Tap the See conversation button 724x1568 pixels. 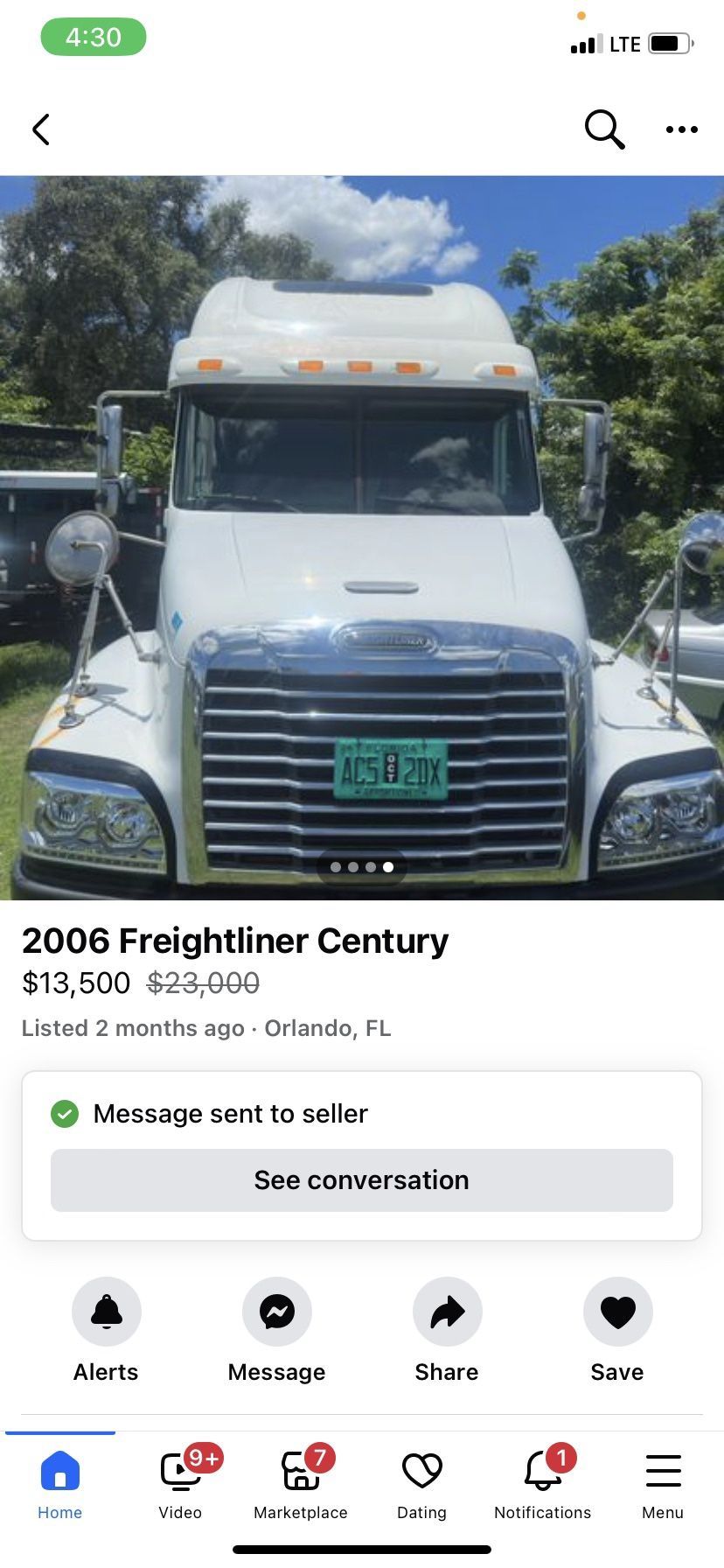(x=361, y=1179)
